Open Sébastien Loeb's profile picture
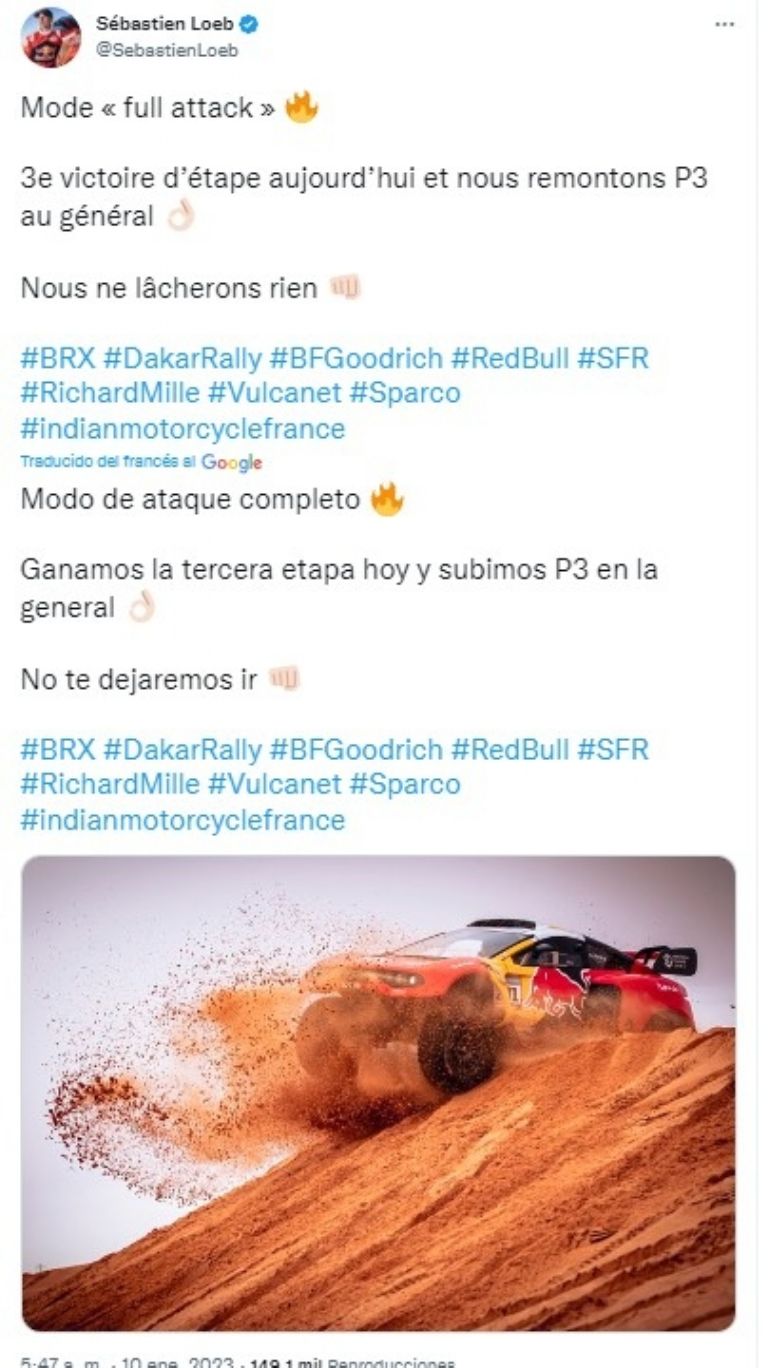Viewport: 768px width, 1368px height. [50, 36]
